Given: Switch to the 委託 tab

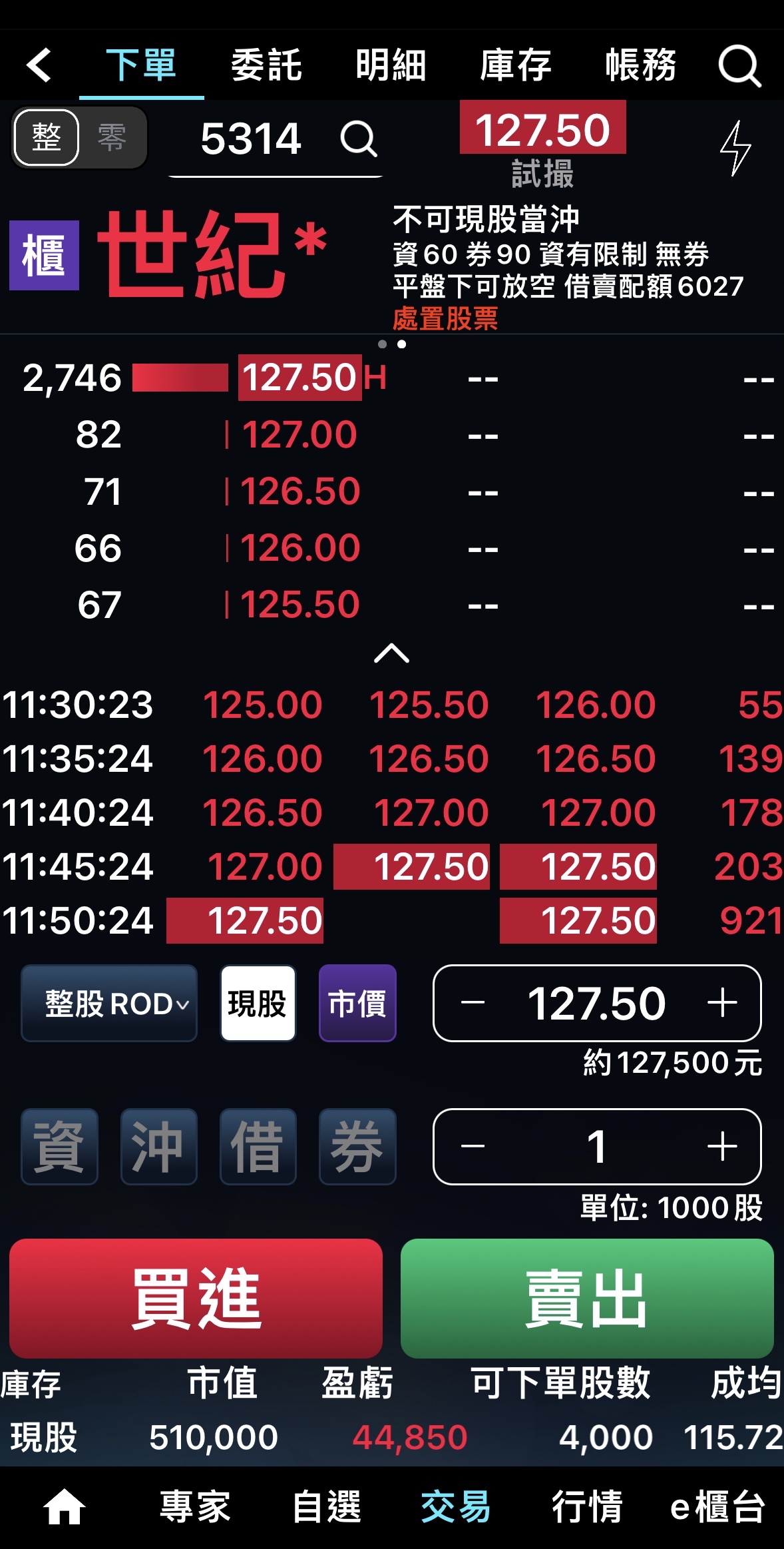Looking at the screenshot, I should click(266, 65).
